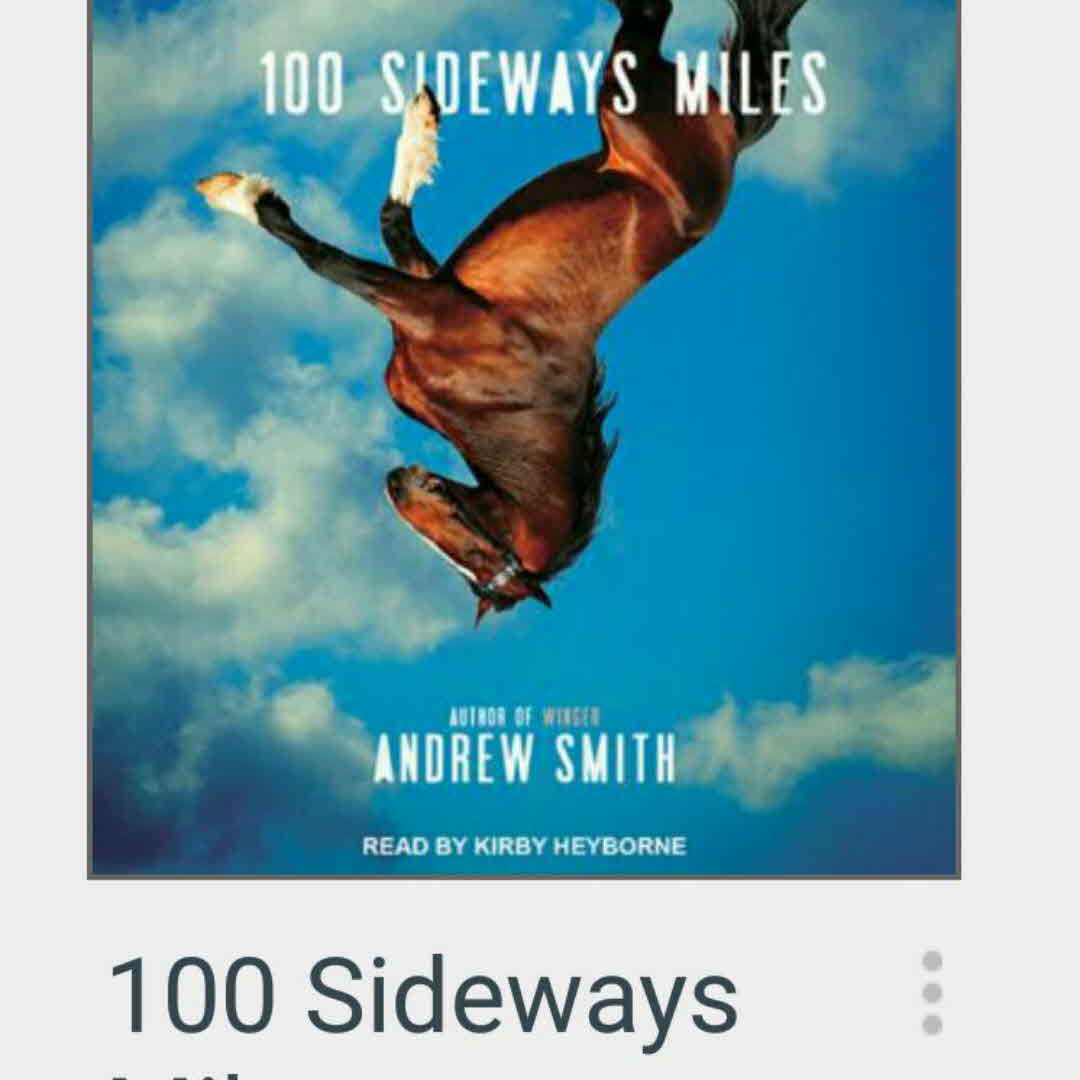Screen dimensions: 1080x1080
Task: Open the 100 Sideways Miles audiobook cover
Action: coord(524,437)
